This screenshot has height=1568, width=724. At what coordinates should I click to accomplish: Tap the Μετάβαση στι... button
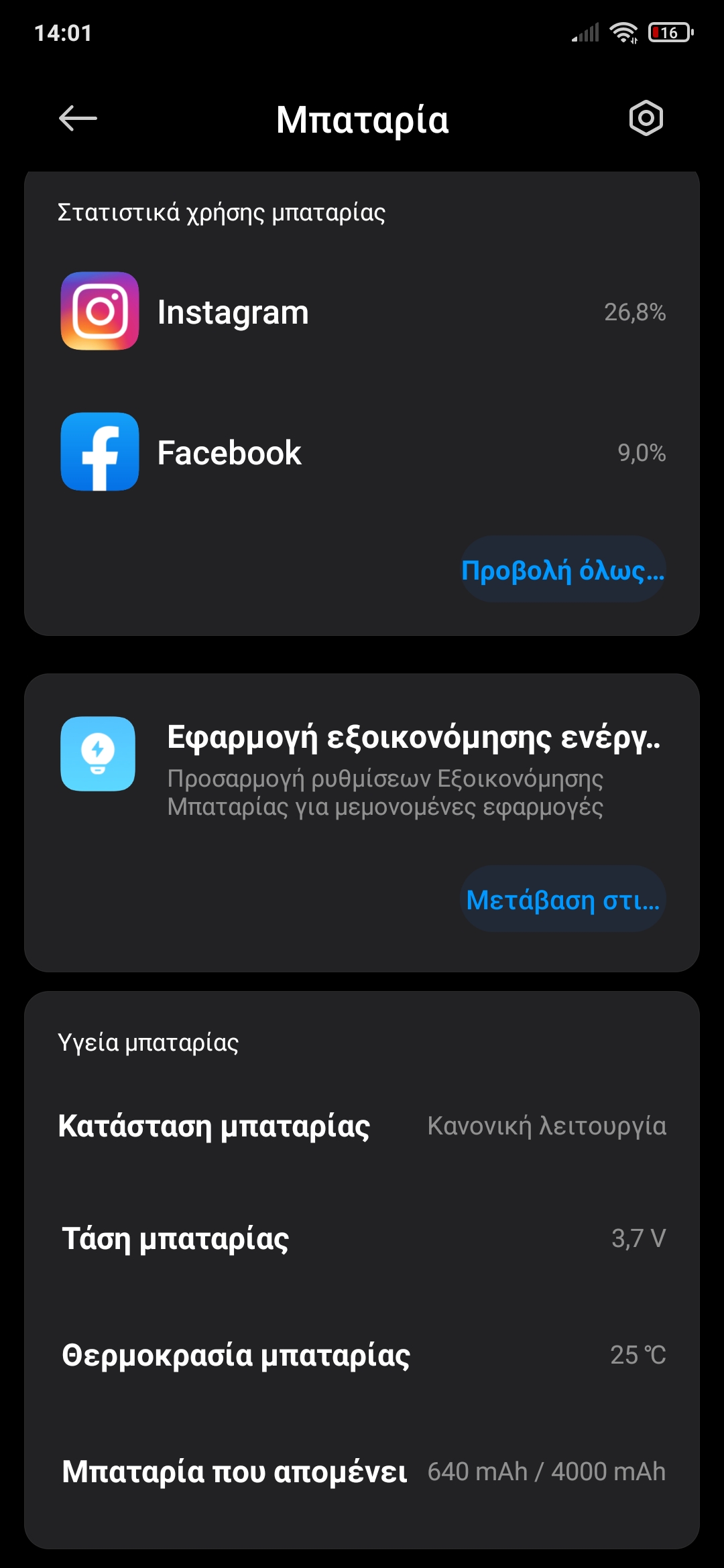pos(562,899)
